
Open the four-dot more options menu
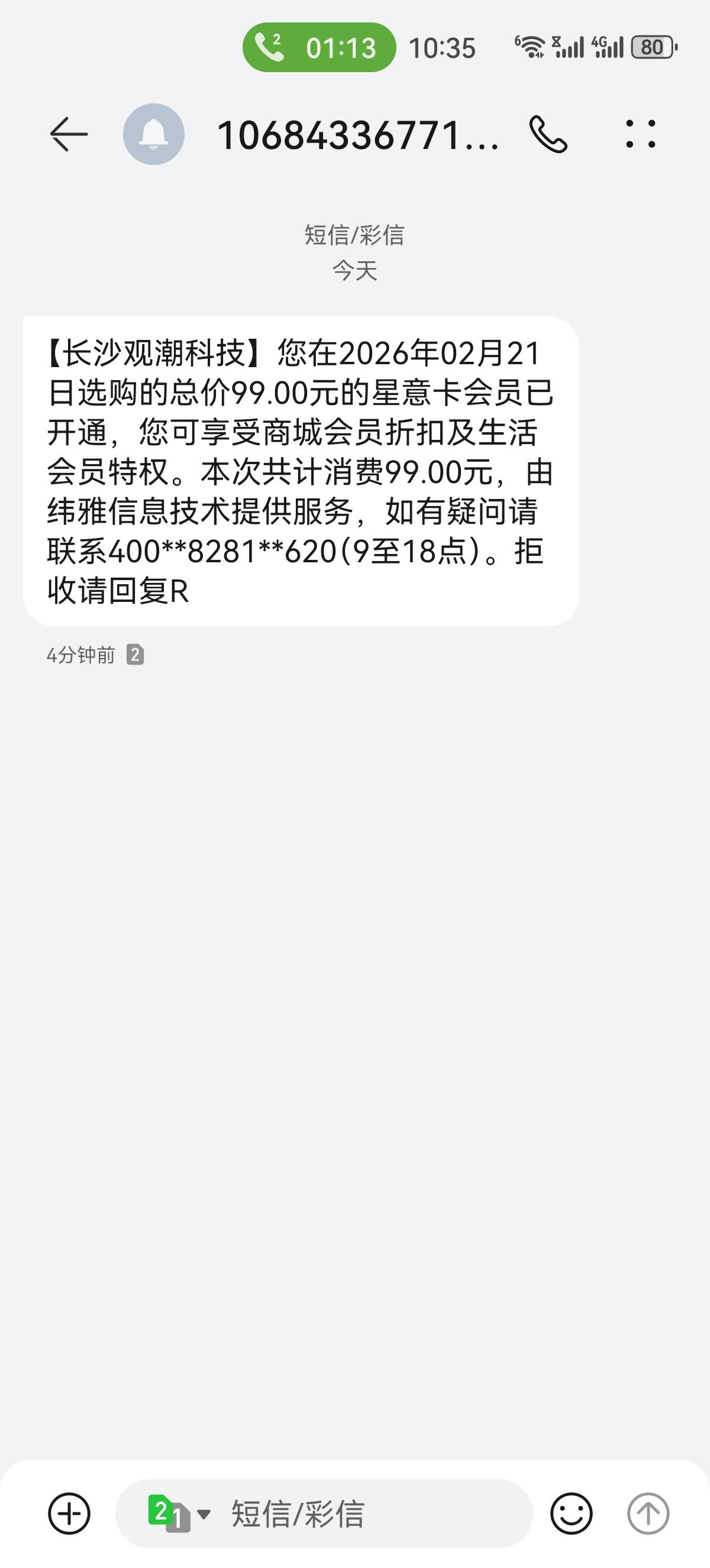click(x=641, y=134)
